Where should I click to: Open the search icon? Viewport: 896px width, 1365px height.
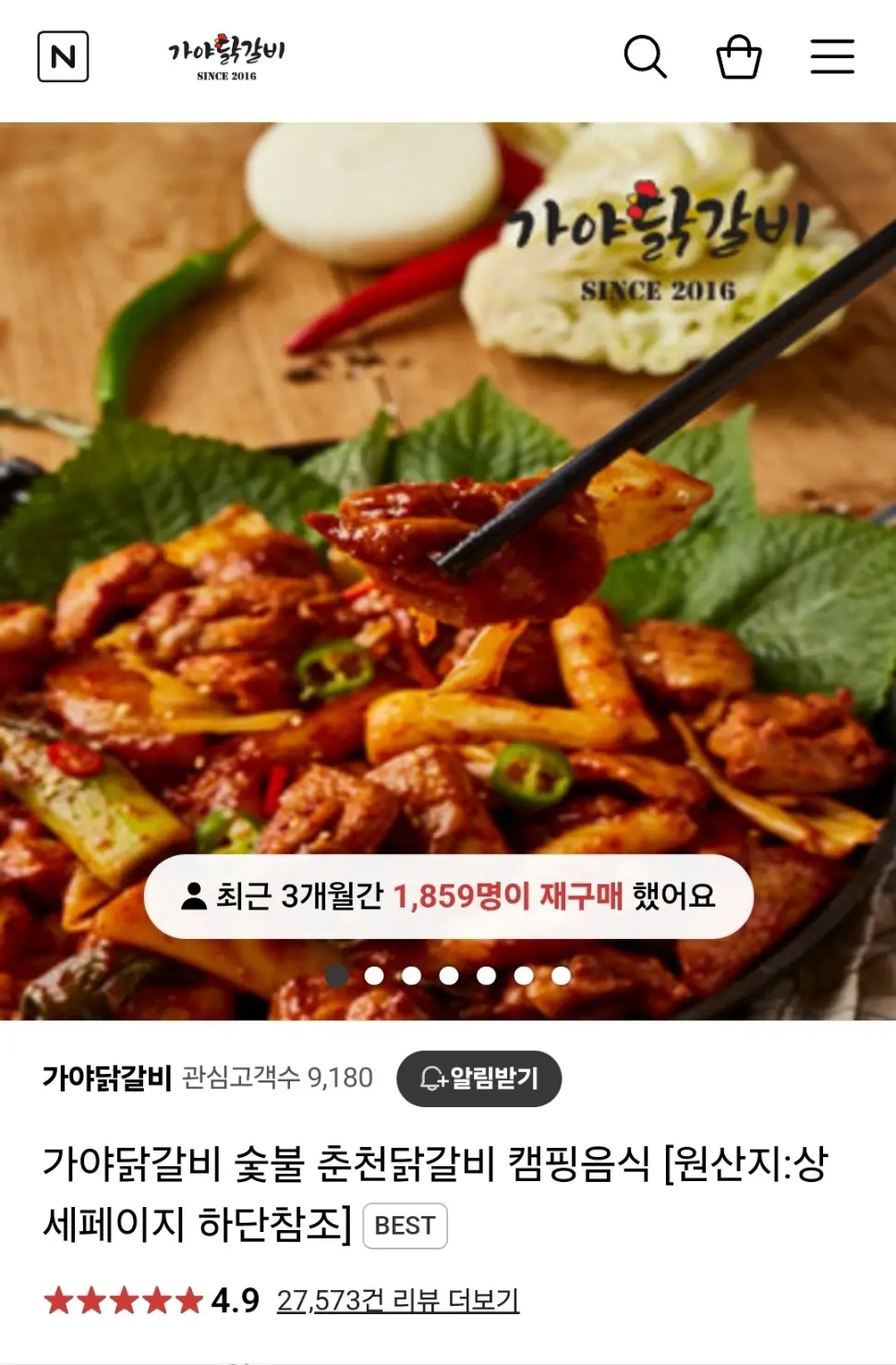pyautogui.click(x=645, y=57)
